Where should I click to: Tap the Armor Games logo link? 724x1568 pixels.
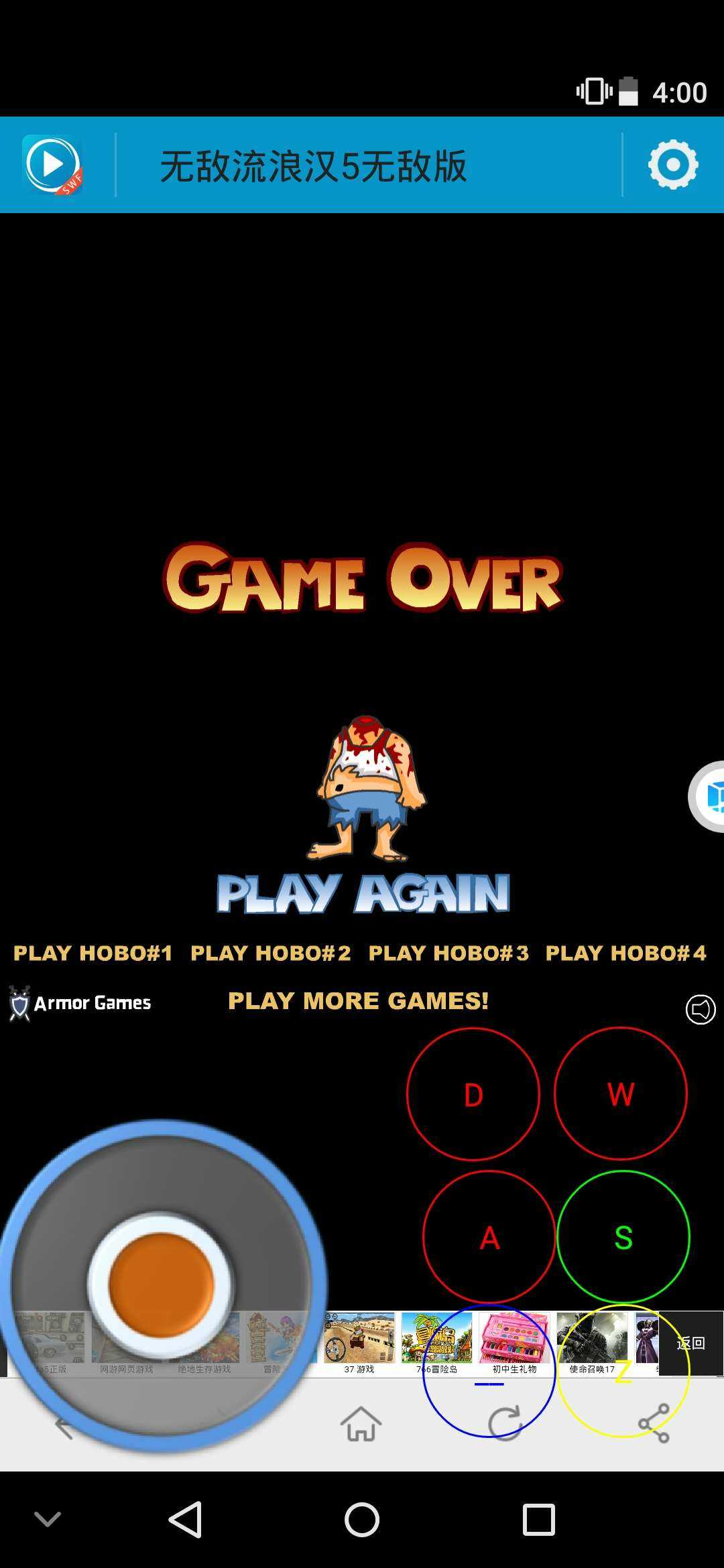click(80, 1003)
